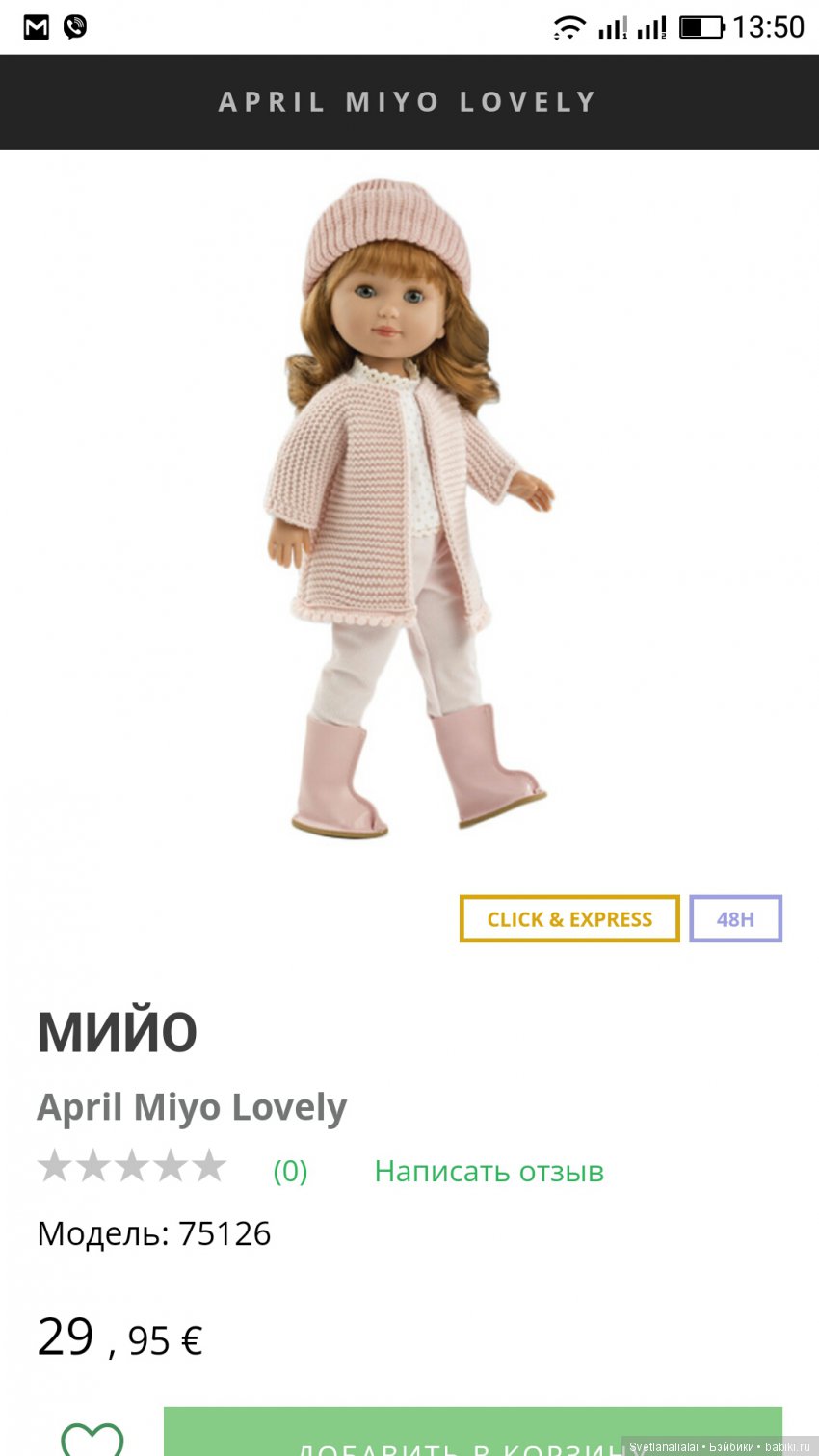819x1456 pixels.
Task: Add the doll to favorites with the heart
Action: (92, 1440)
